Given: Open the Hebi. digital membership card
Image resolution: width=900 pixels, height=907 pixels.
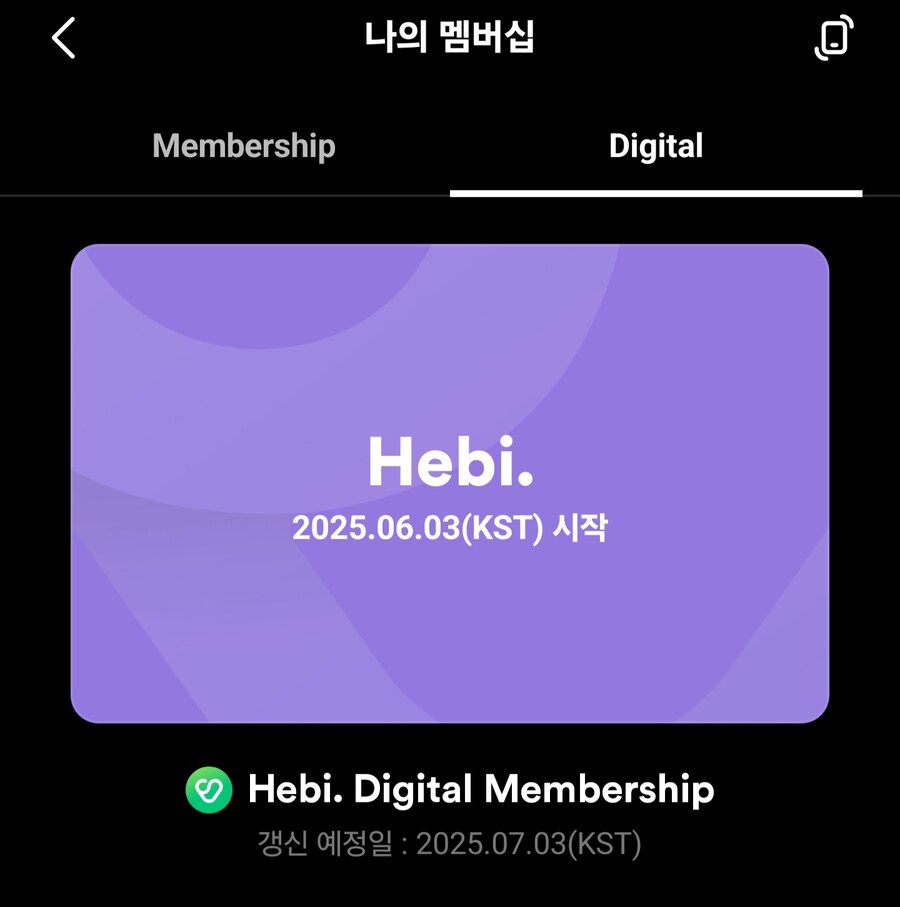Looking at the screenshot, I should [x=450, y=483].
